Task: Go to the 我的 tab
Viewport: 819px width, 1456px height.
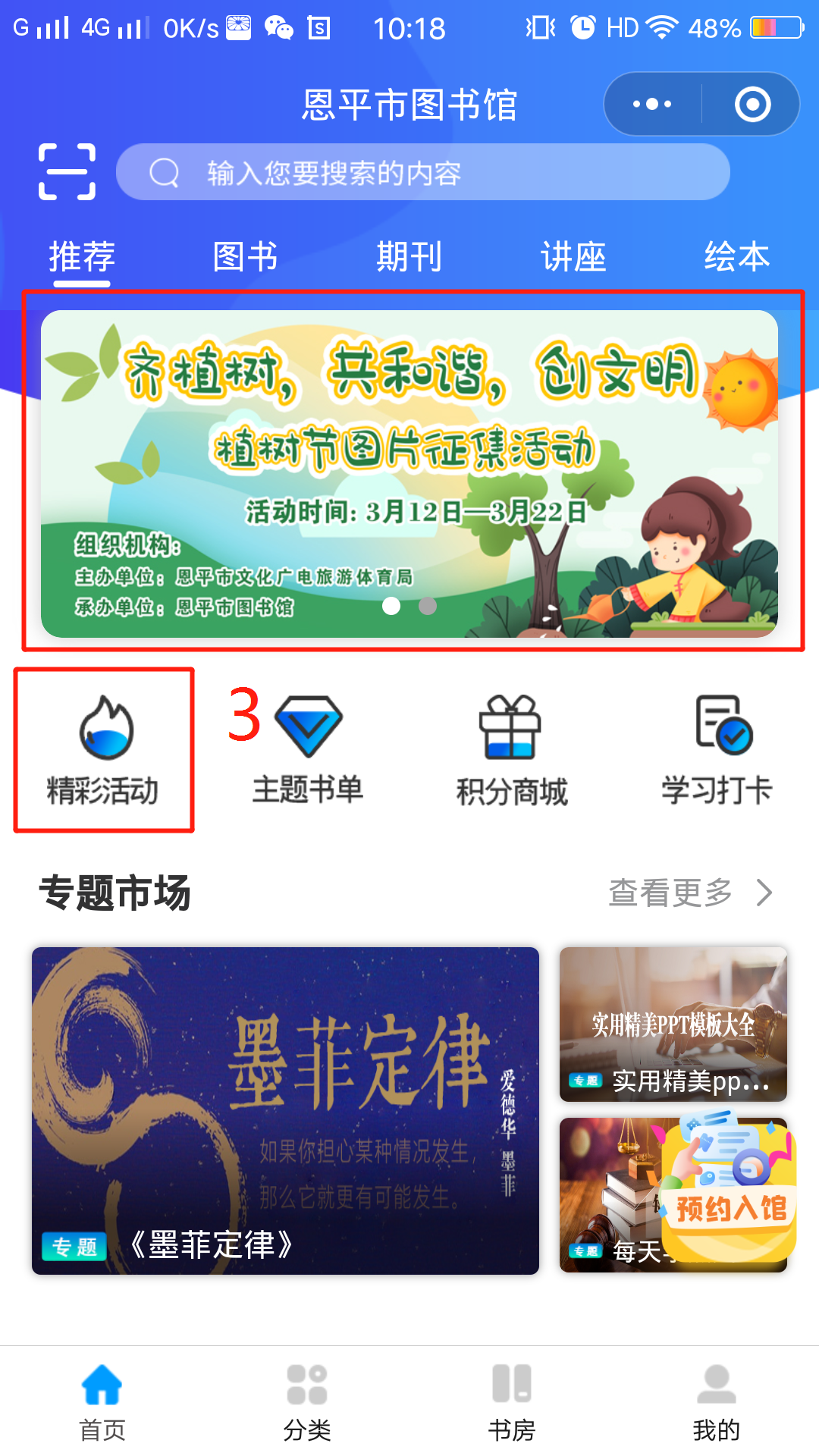Action: (716, 1401)
